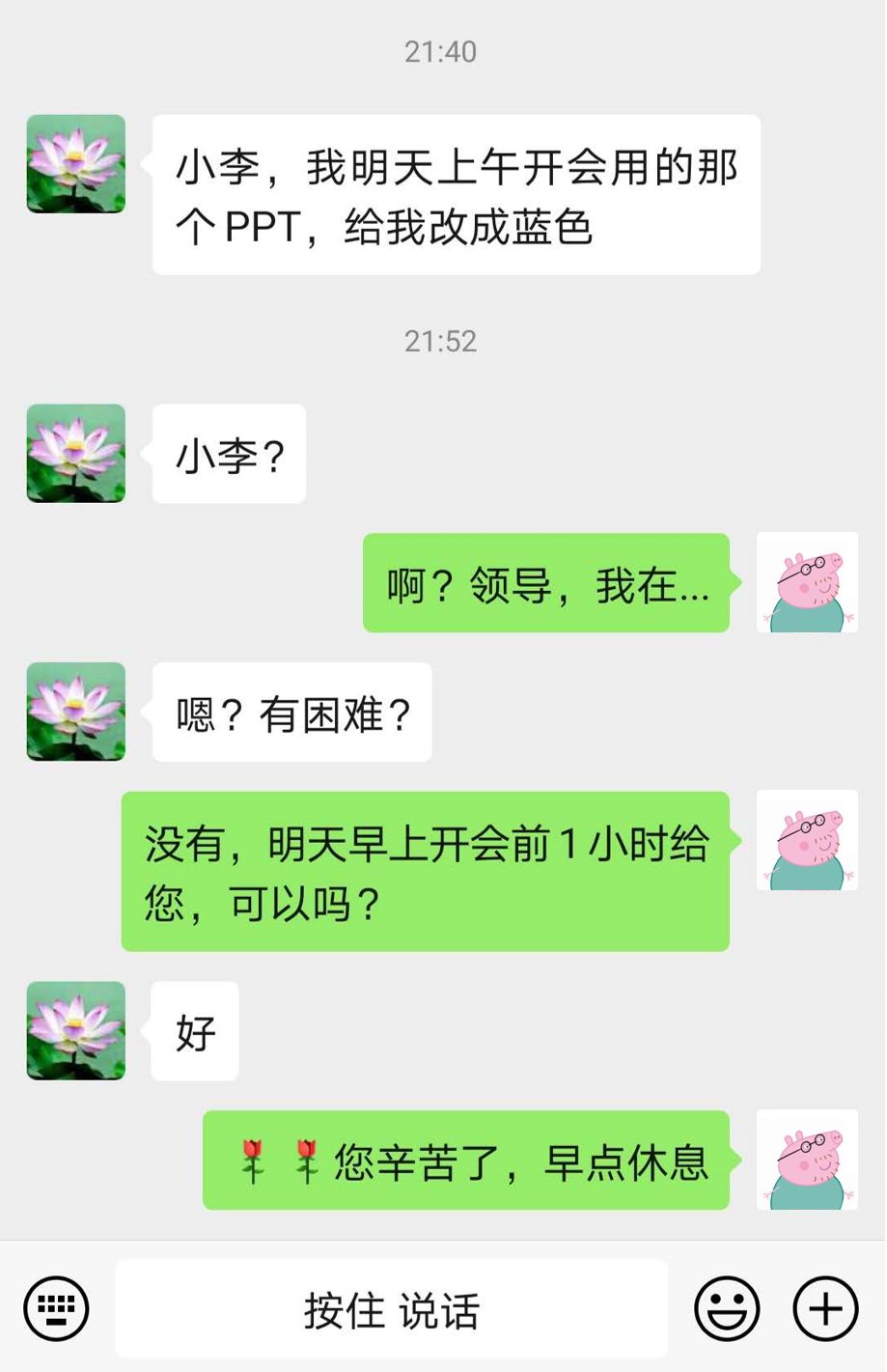Select the pig avatar next to the last reply

pyautogui.click(x=808, y=1162)
